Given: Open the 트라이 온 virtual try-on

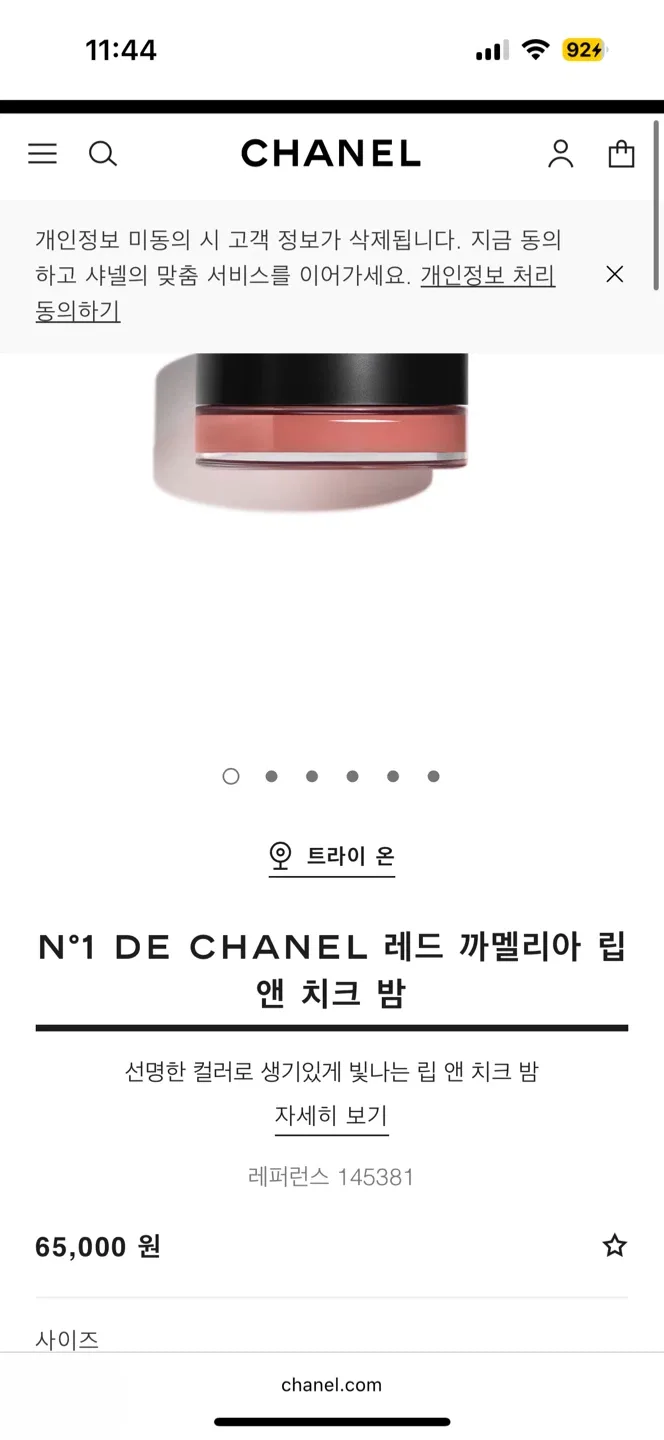Looking at the screenshot, I should coord(332,856).
